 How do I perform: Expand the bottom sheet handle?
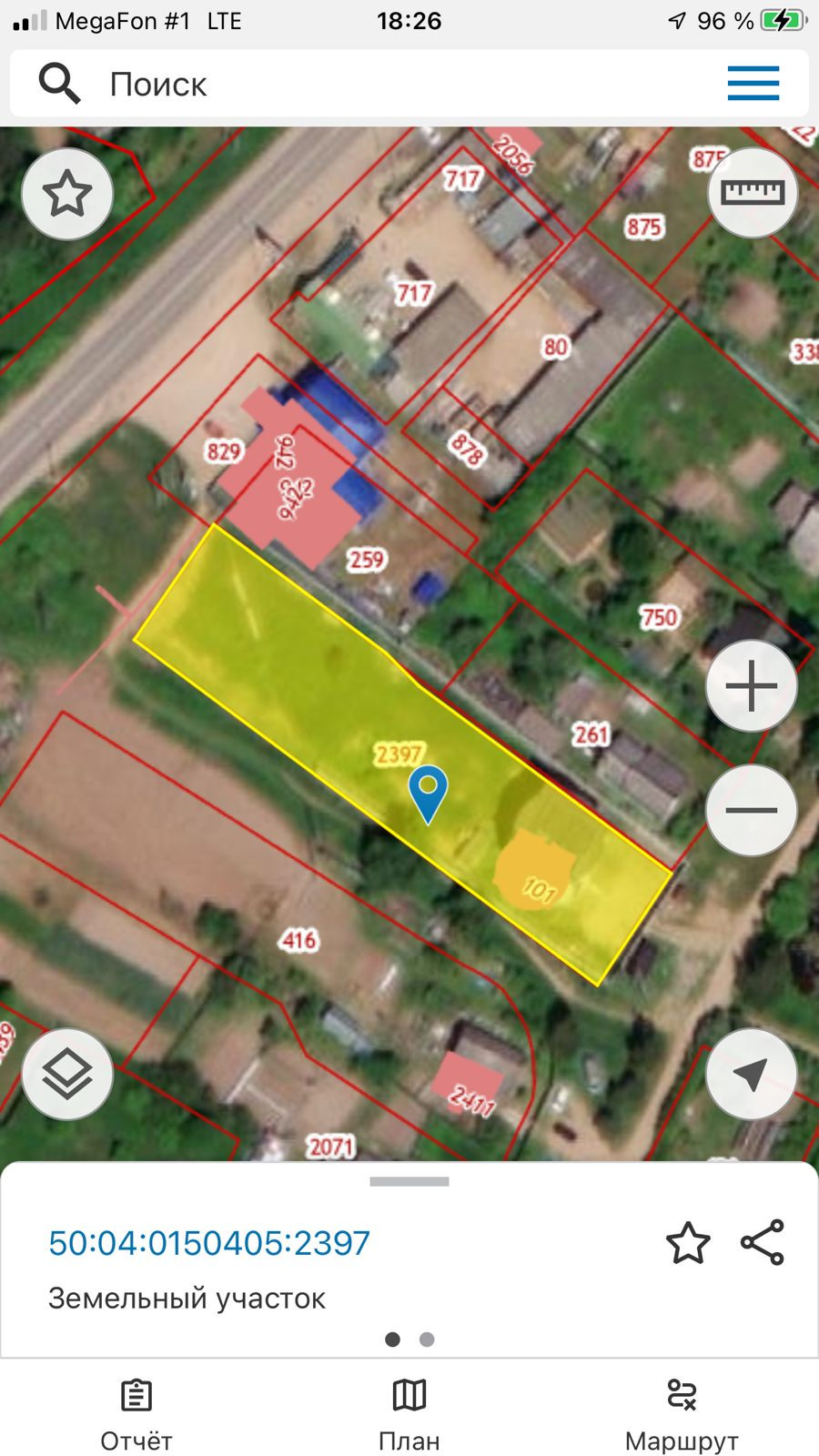pos(409,1181)
